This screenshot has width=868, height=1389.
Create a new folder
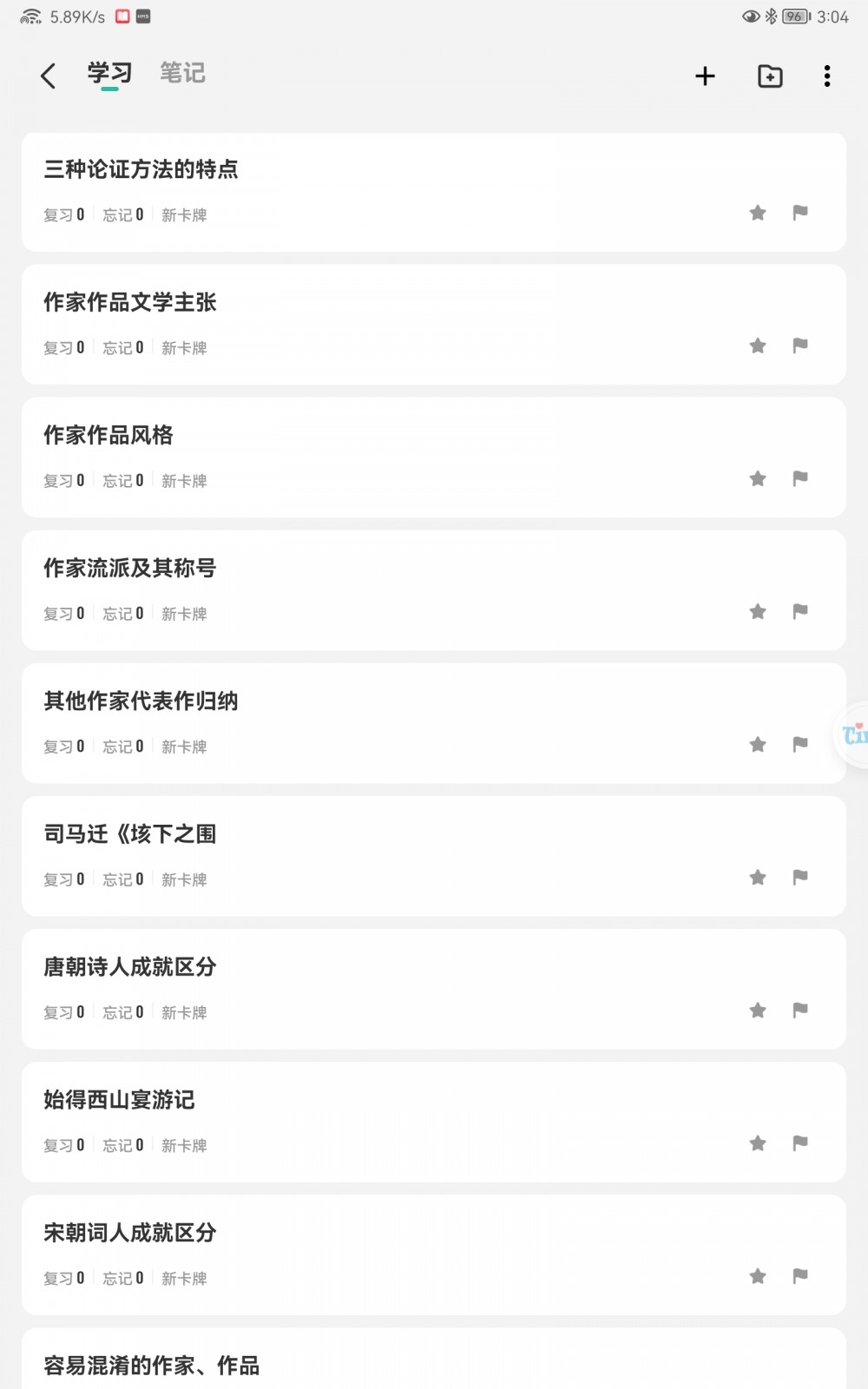770,76
